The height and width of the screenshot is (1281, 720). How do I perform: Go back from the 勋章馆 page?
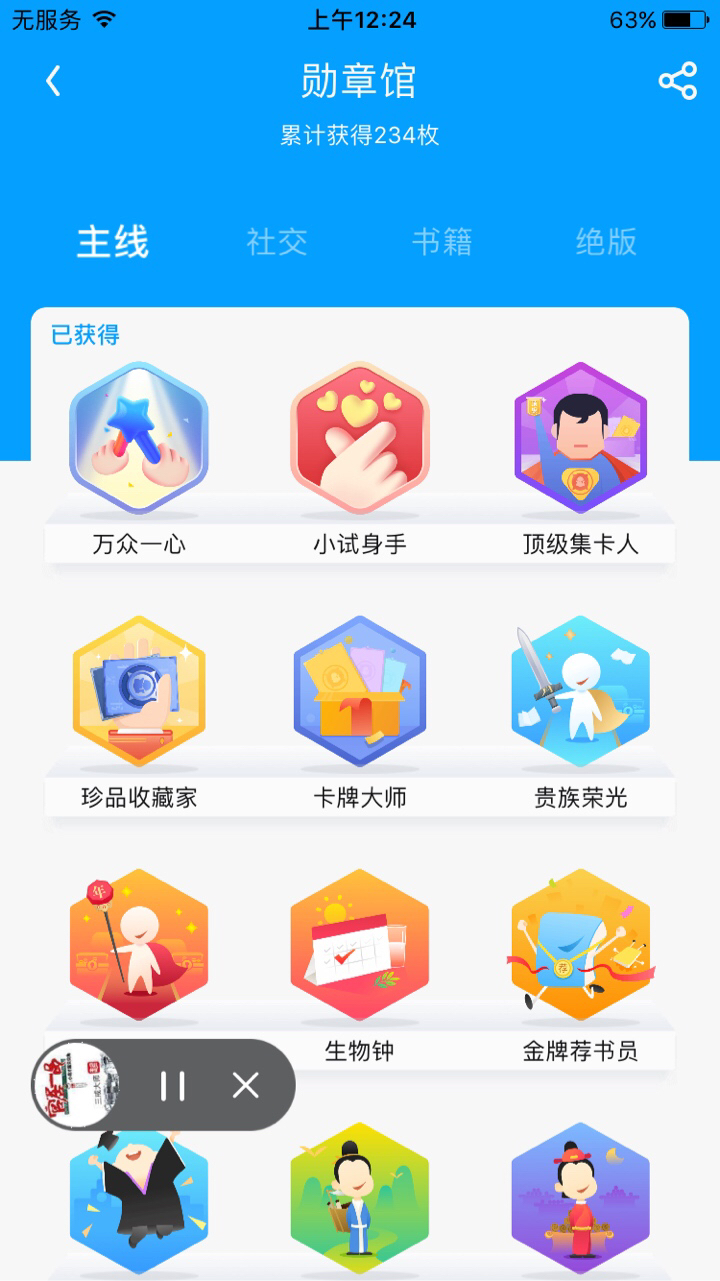54,81
